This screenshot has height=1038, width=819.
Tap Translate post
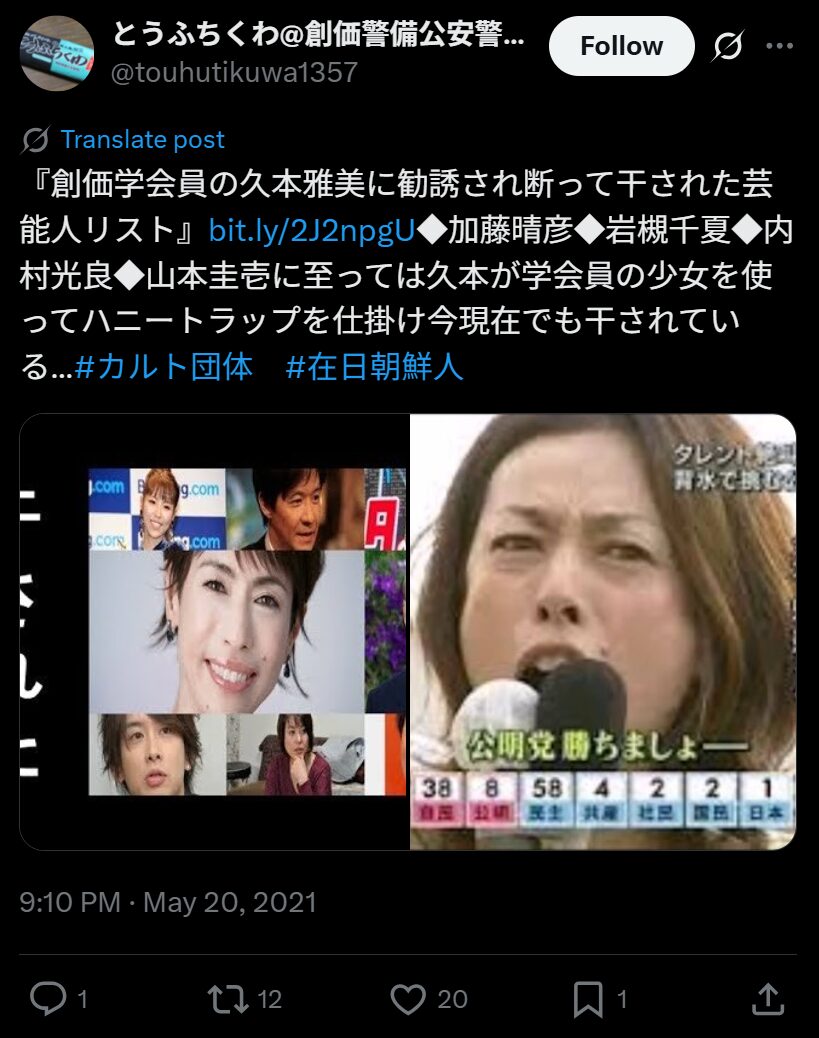[142, 140]
